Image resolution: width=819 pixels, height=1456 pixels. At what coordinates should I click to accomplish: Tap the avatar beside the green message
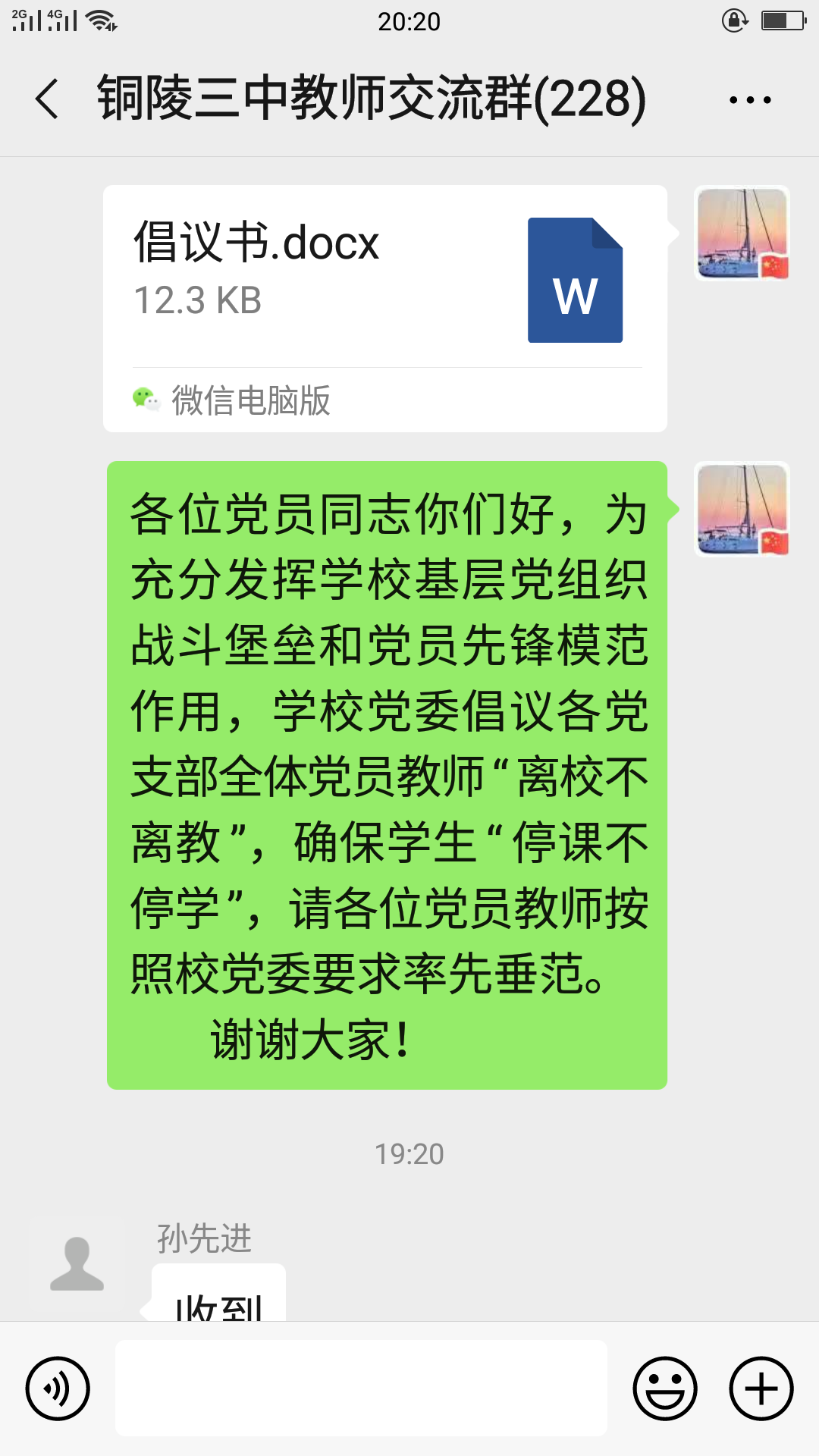[742, 510]
